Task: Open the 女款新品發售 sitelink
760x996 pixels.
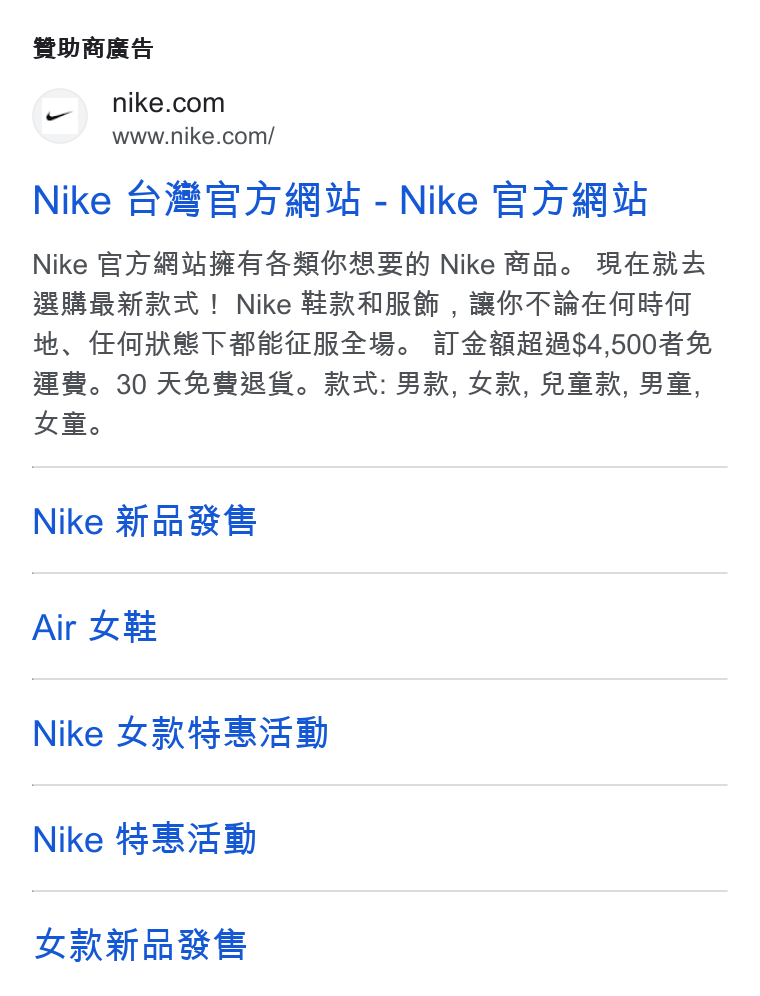Action: point(140,945)
